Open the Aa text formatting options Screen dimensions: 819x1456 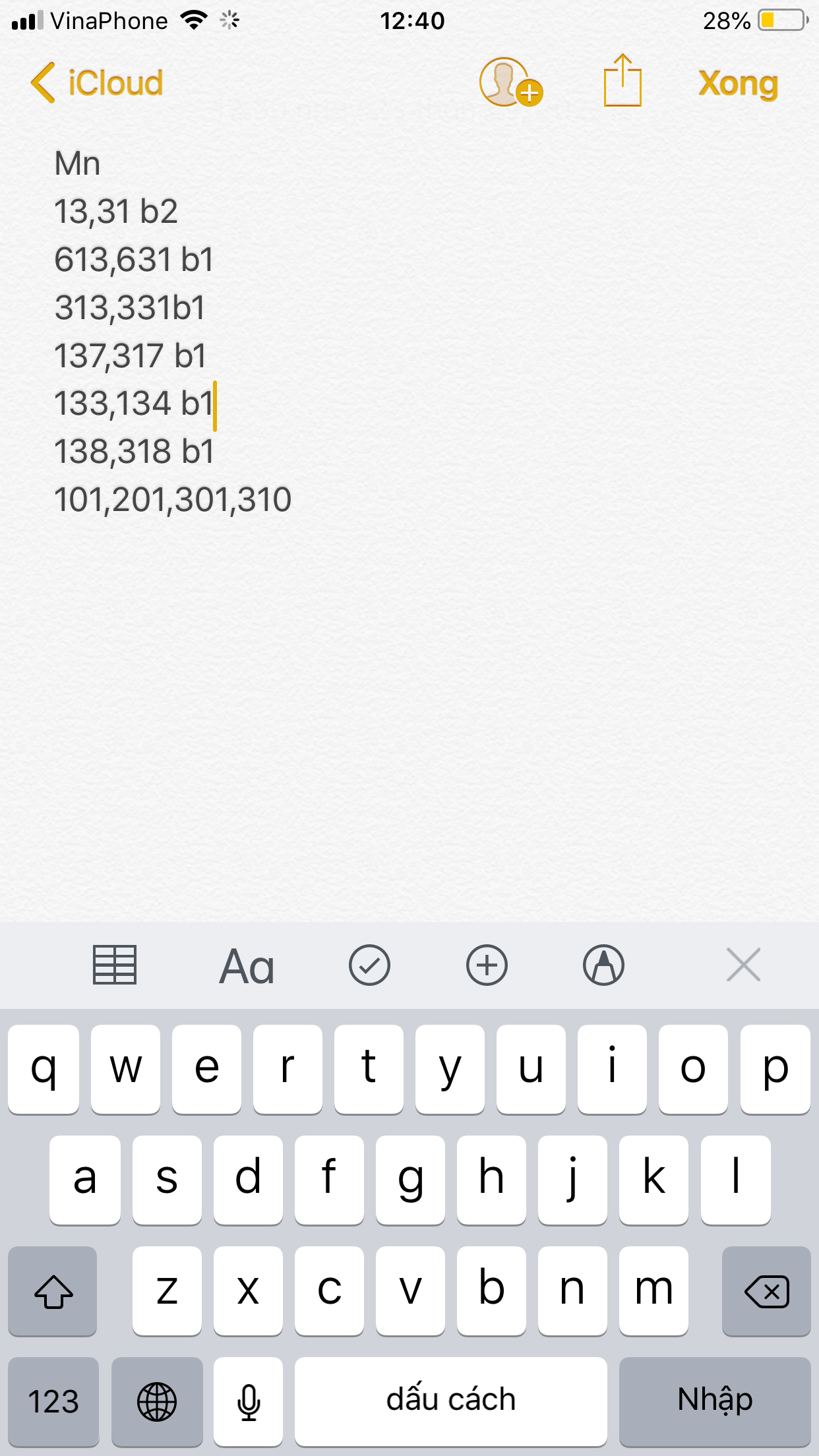[x=247, y=967]
